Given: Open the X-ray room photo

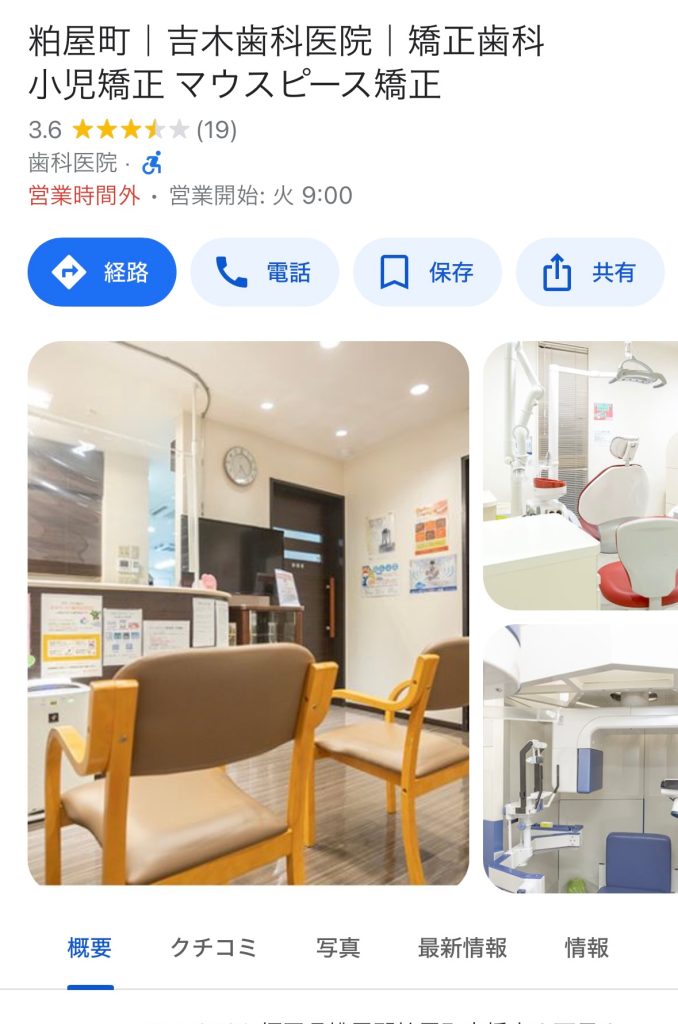Looking at the screenshot, I should [580, 758].
